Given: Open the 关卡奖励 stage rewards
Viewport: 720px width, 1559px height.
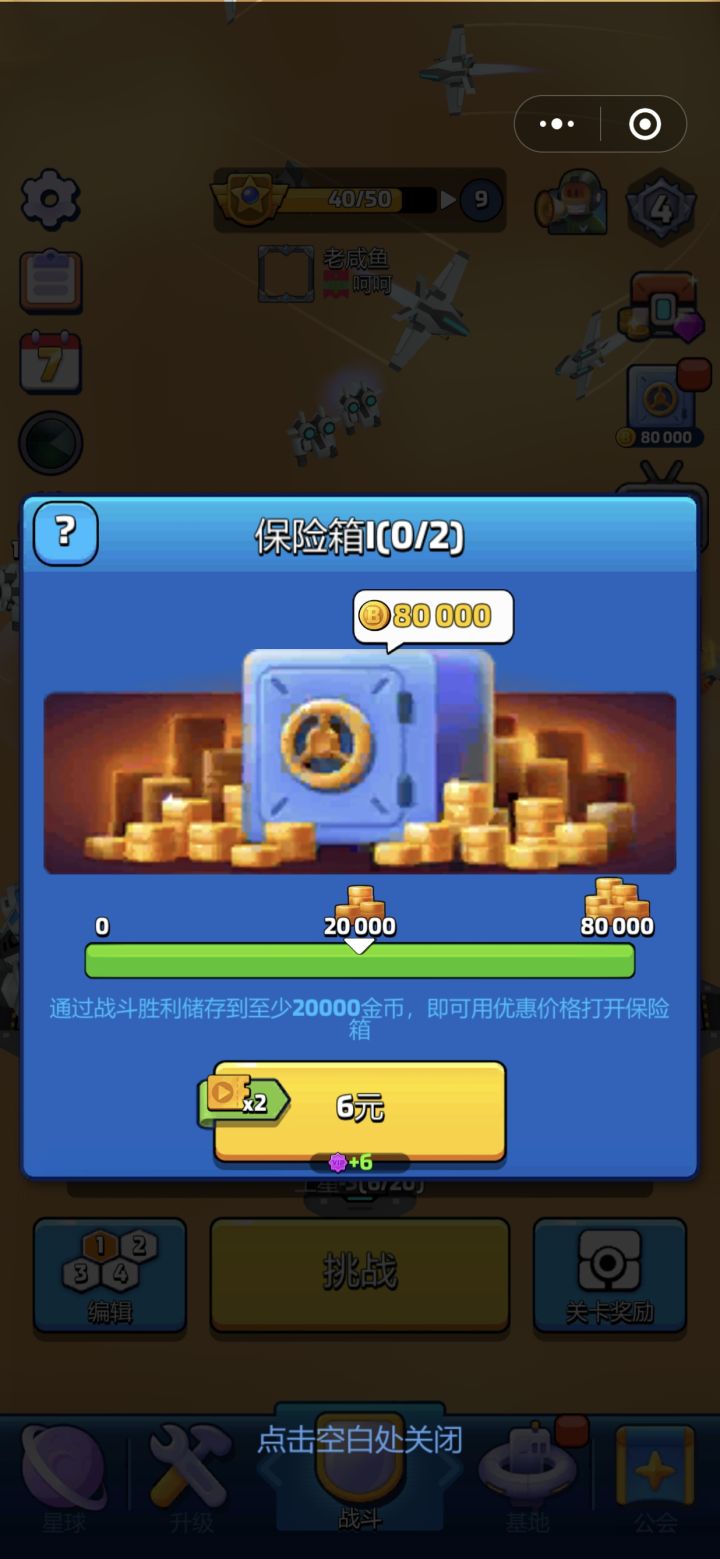Looking at the screenshot, I should 610,1277.
